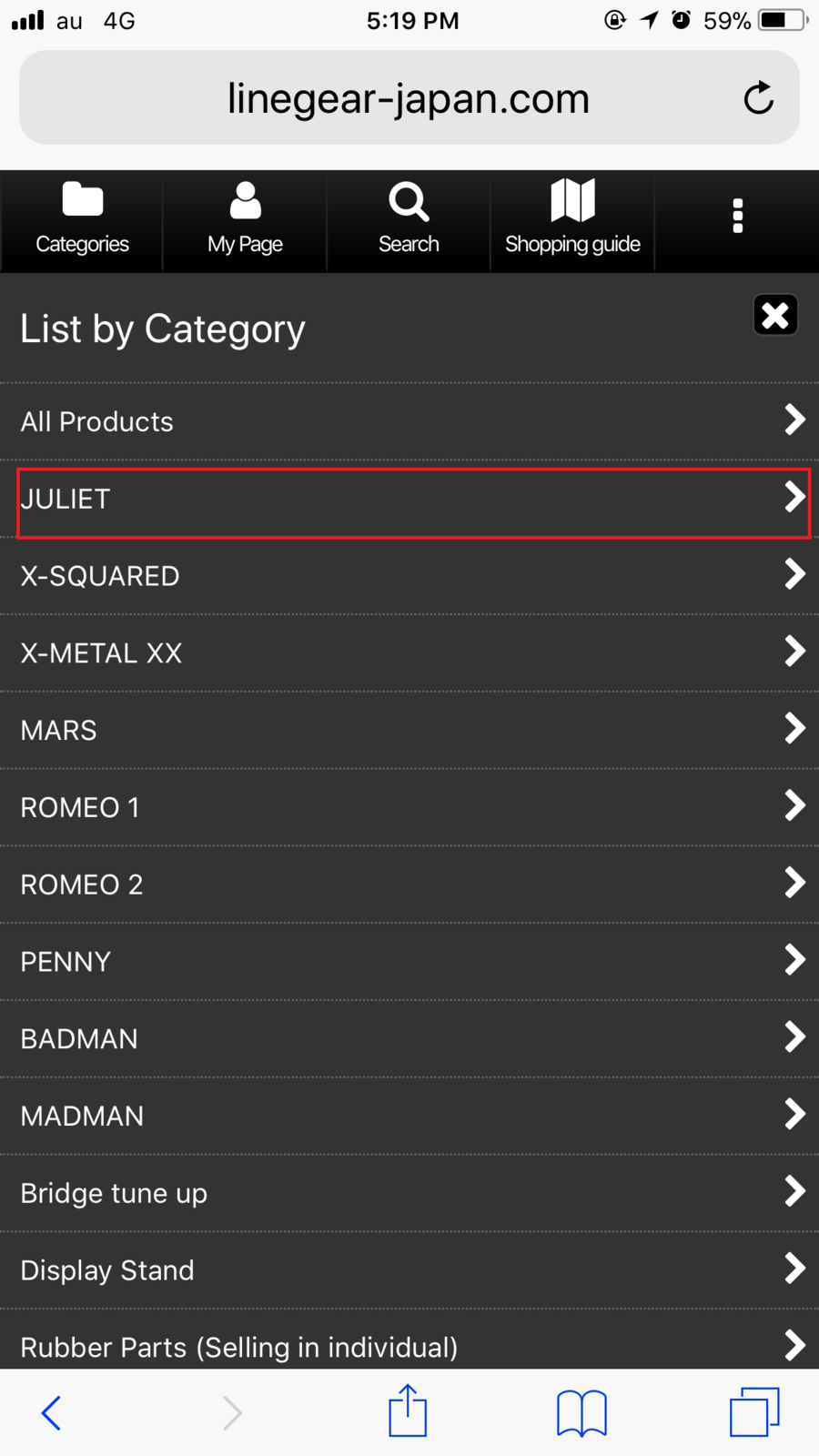Tap the browser share button

pos(408,1411)
